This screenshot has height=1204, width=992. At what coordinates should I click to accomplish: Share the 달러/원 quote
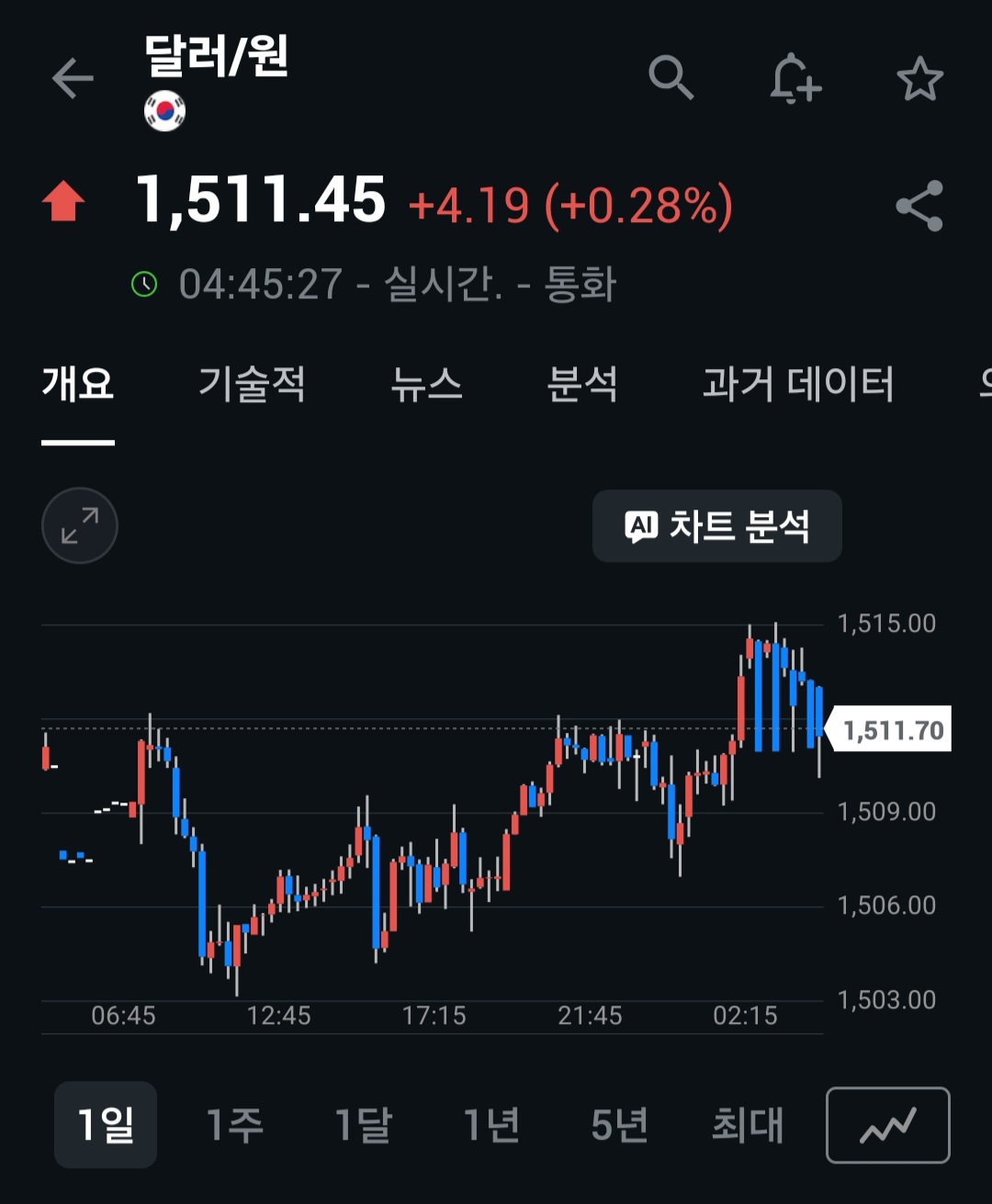(x=919, y=206)
